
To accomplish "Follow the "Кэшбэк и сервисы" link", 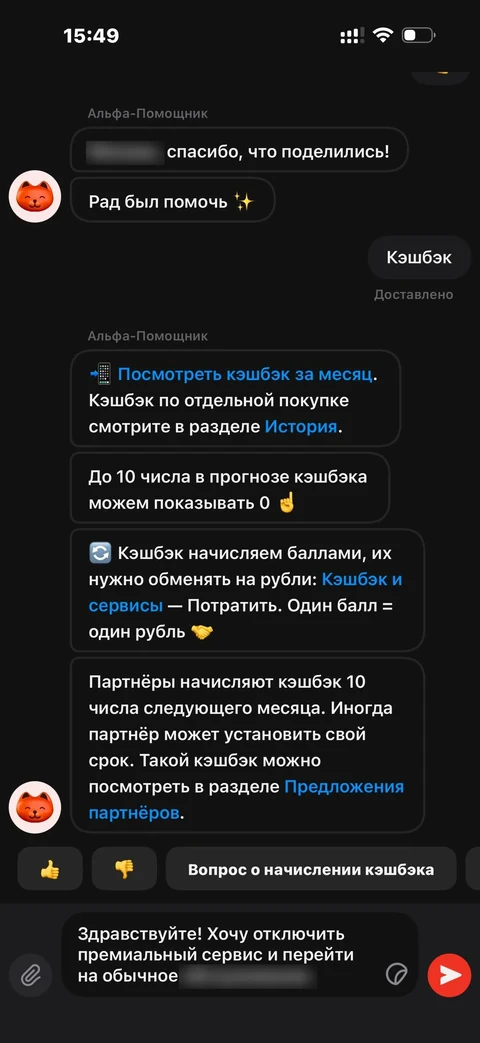I will coord(245,592).
